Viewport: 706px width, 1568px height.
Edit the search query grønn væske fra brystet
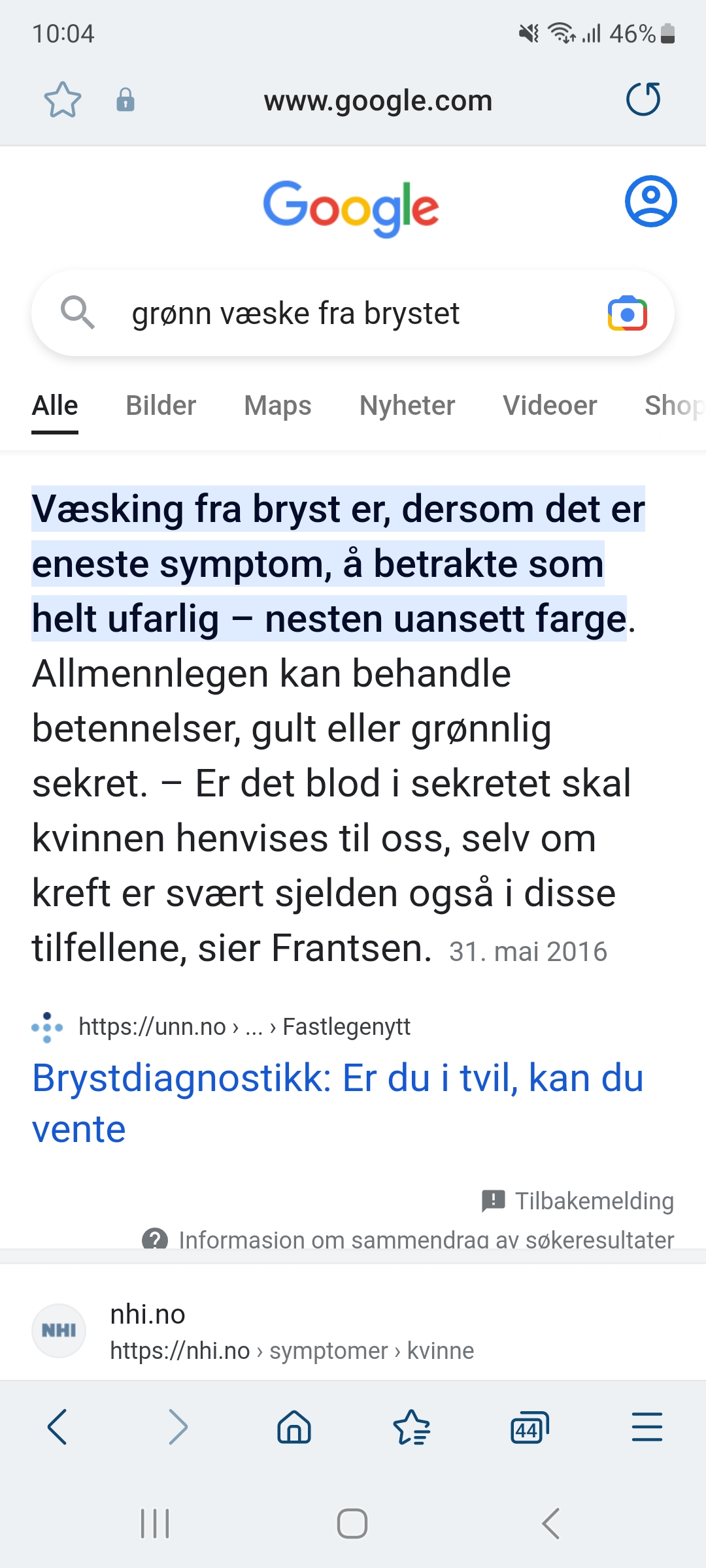[295, 313]
